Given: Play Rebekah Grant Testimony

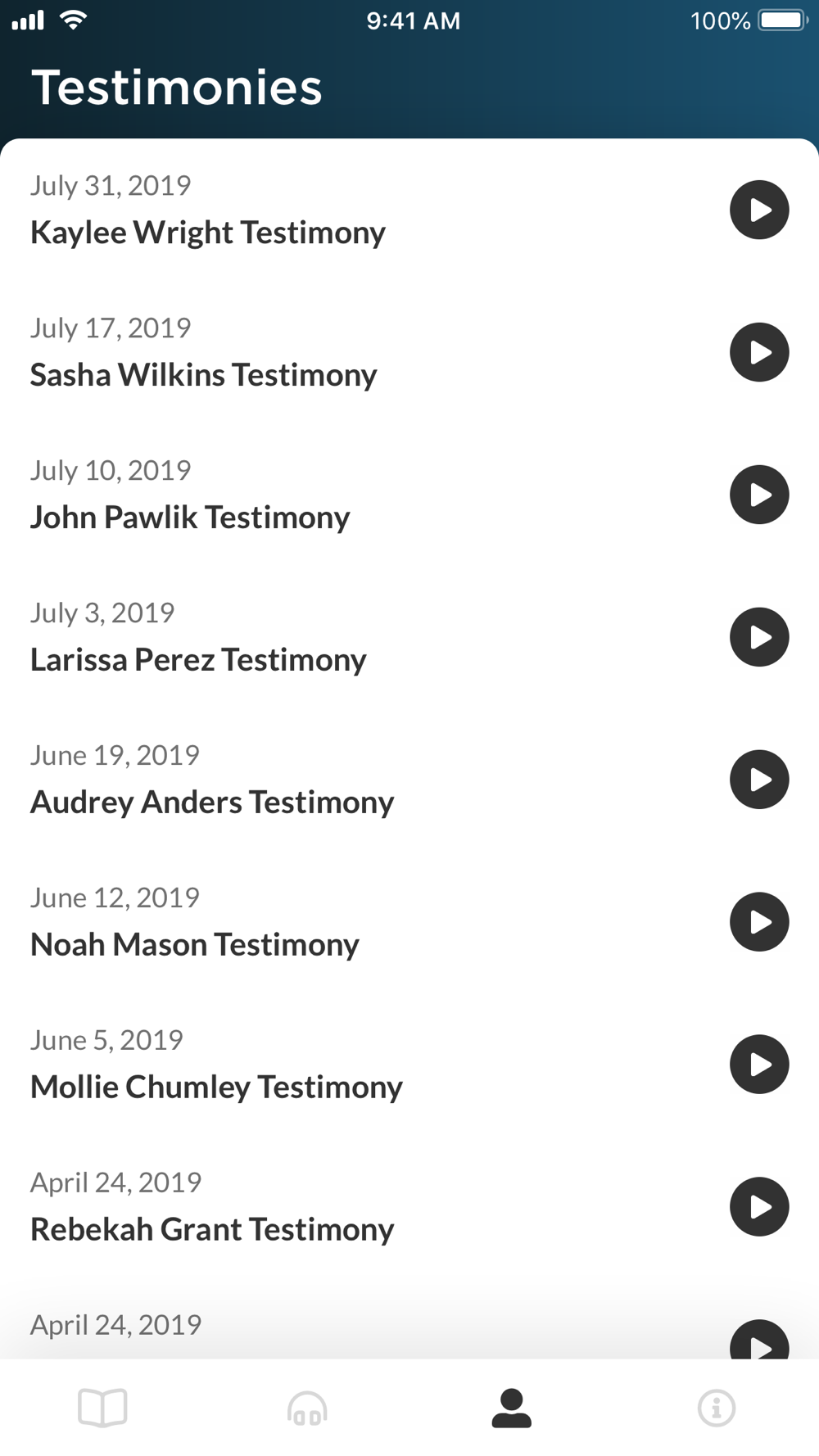Looking at the screenshot, I should coord(759,1207).
